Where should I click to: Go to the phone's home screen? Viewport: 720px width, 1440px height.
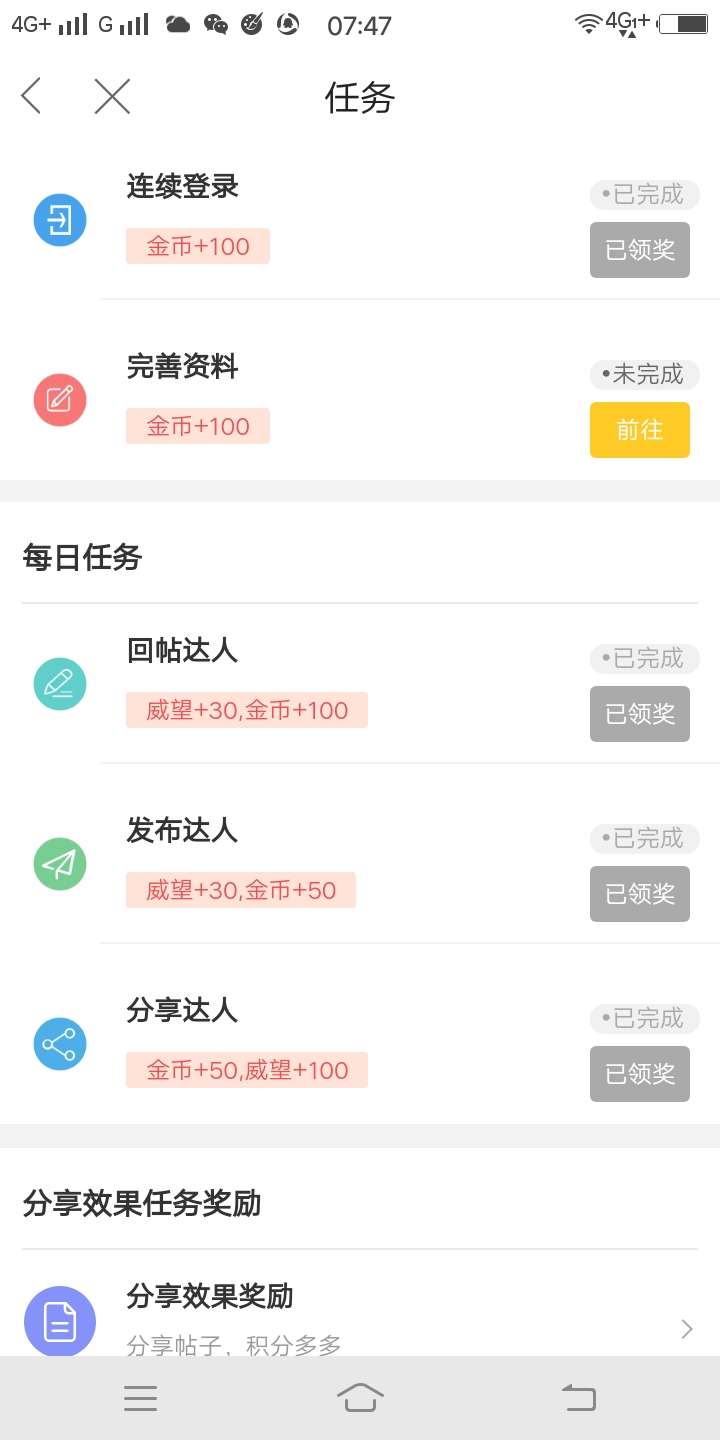(360, 1397)
